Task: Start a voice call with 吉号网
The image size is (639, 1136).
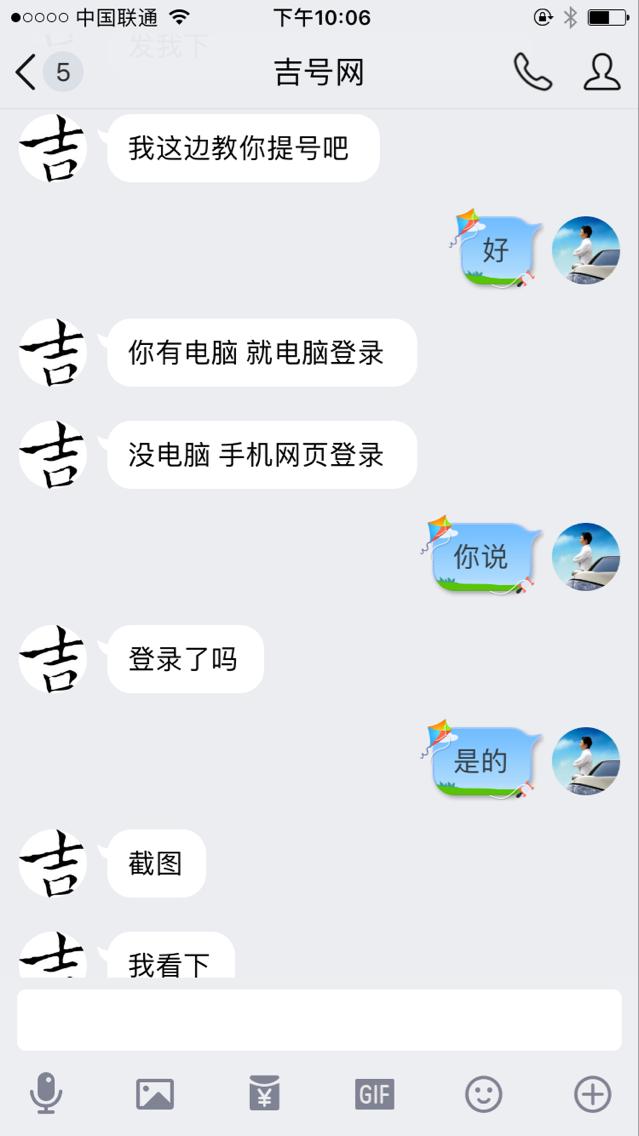Action: click(x=532, y=72)
